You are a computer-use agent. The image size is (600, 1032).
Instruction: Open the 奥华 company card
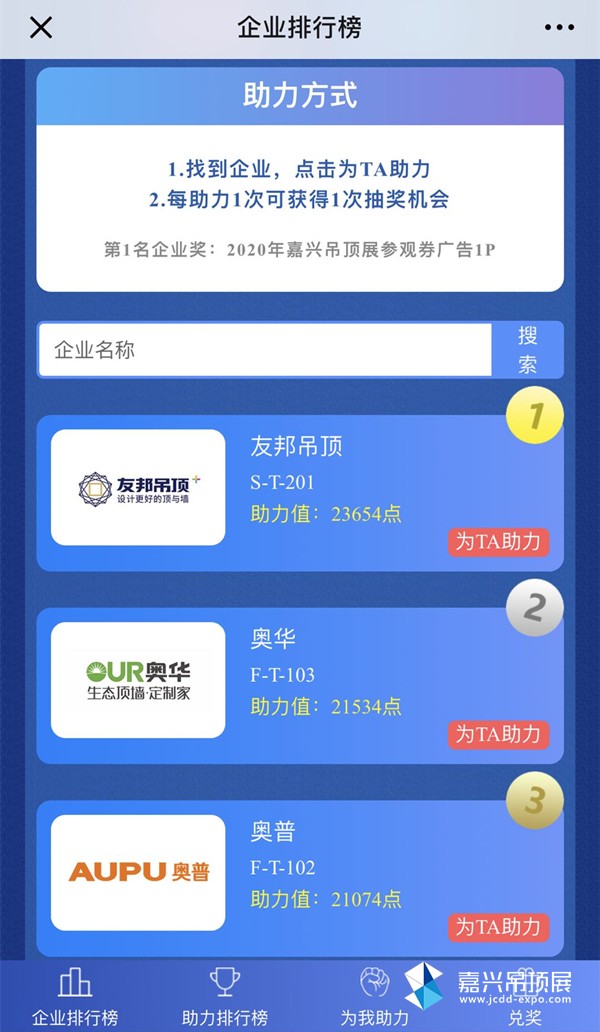[x=300, y=686]
